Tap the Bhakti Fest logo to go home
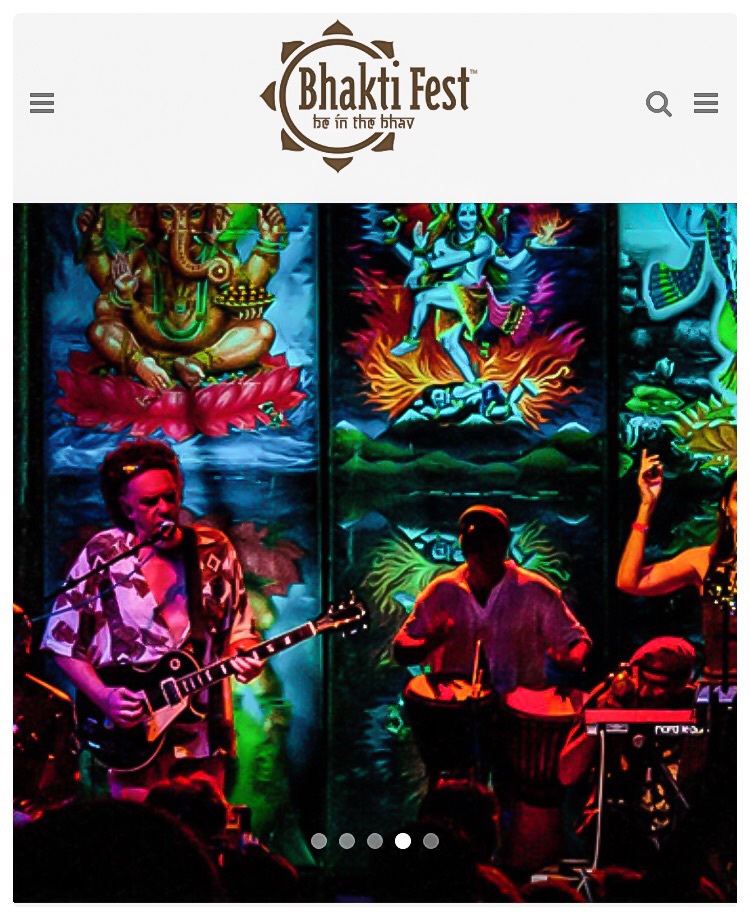Screen dimensions: 750x920 (x=368, y=96)
